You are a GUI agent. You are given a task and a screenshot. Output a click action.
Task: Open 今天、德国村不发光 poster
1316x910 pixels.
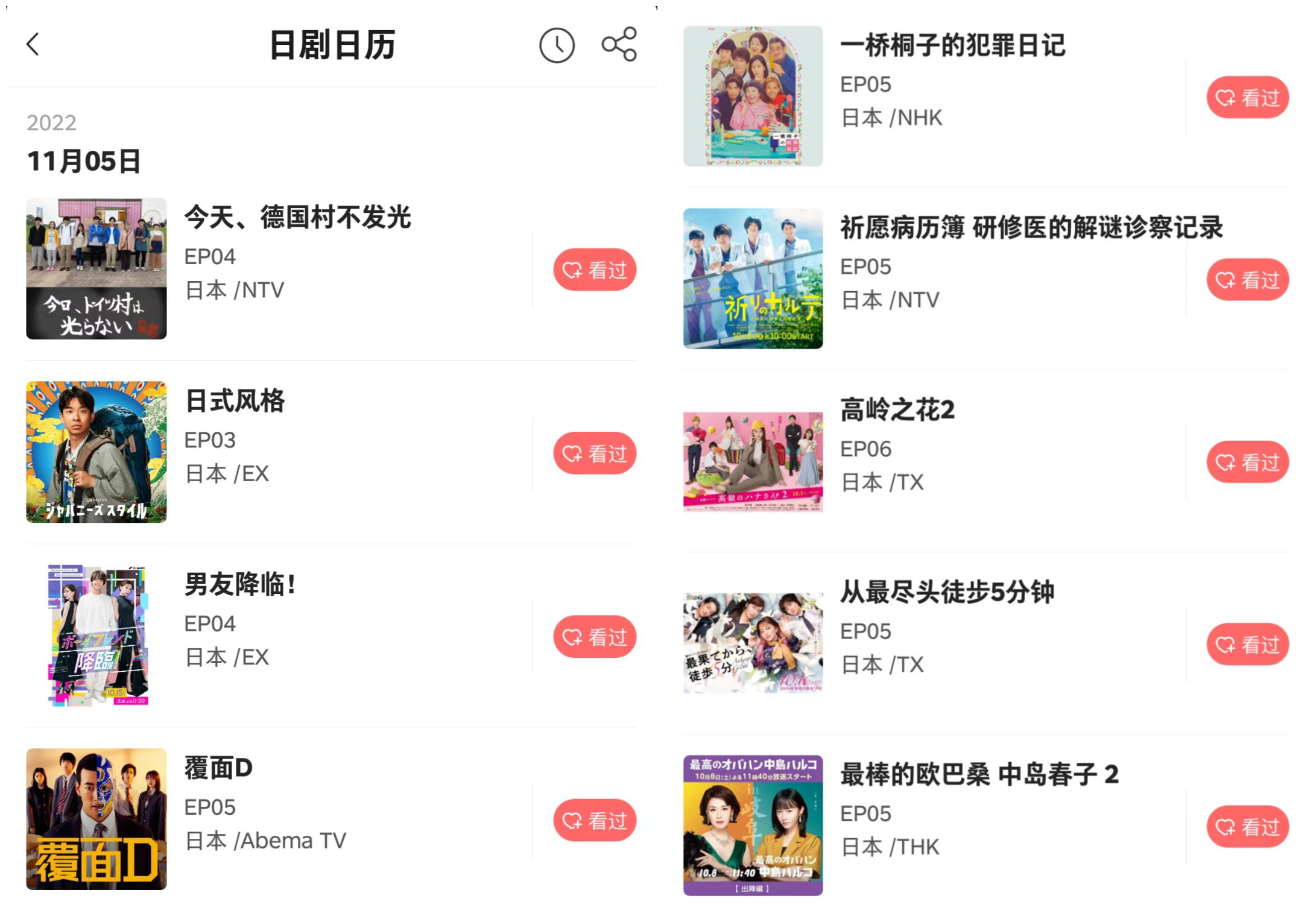point(96,268)
